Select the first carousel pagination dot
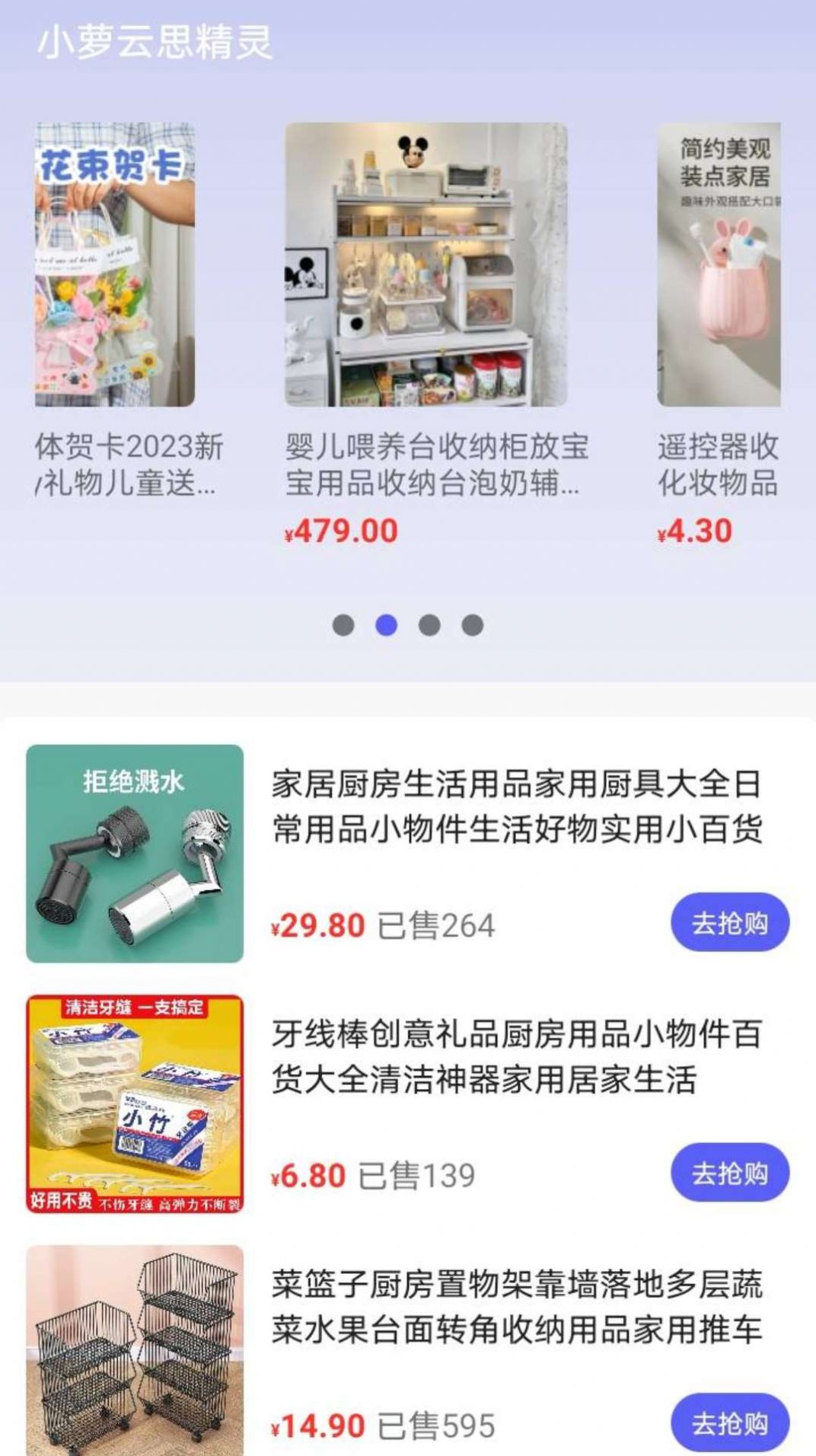The image size is (816, 1456). [x=341, y=624]
